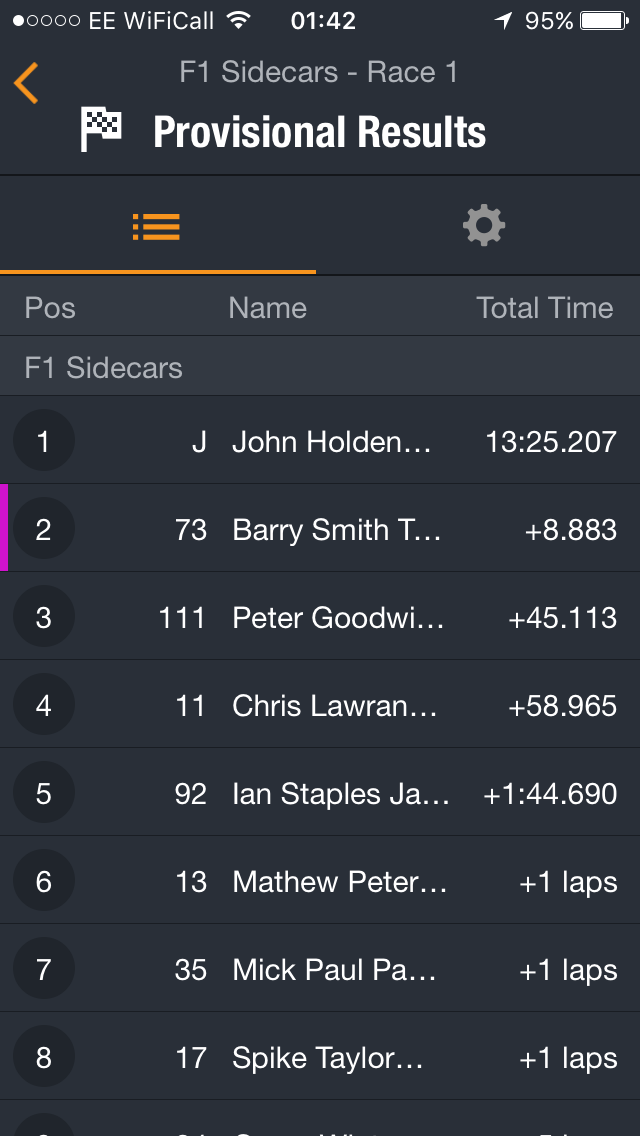Open John Holden's result row

pyautogui.click(x=320, y=440)
